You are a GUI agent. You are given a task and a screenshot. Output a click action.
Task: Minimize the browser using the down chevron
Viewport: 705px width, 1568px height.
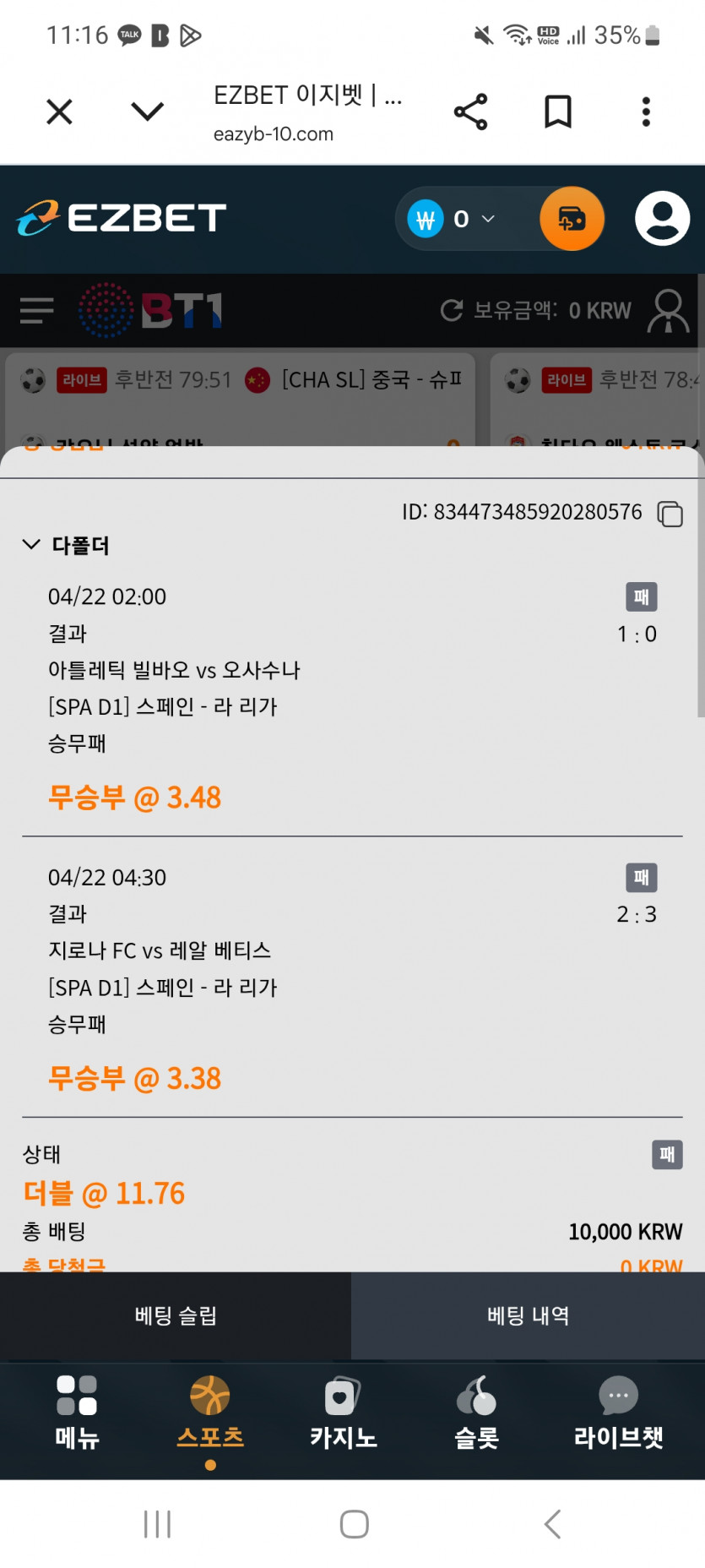point(148,112)
